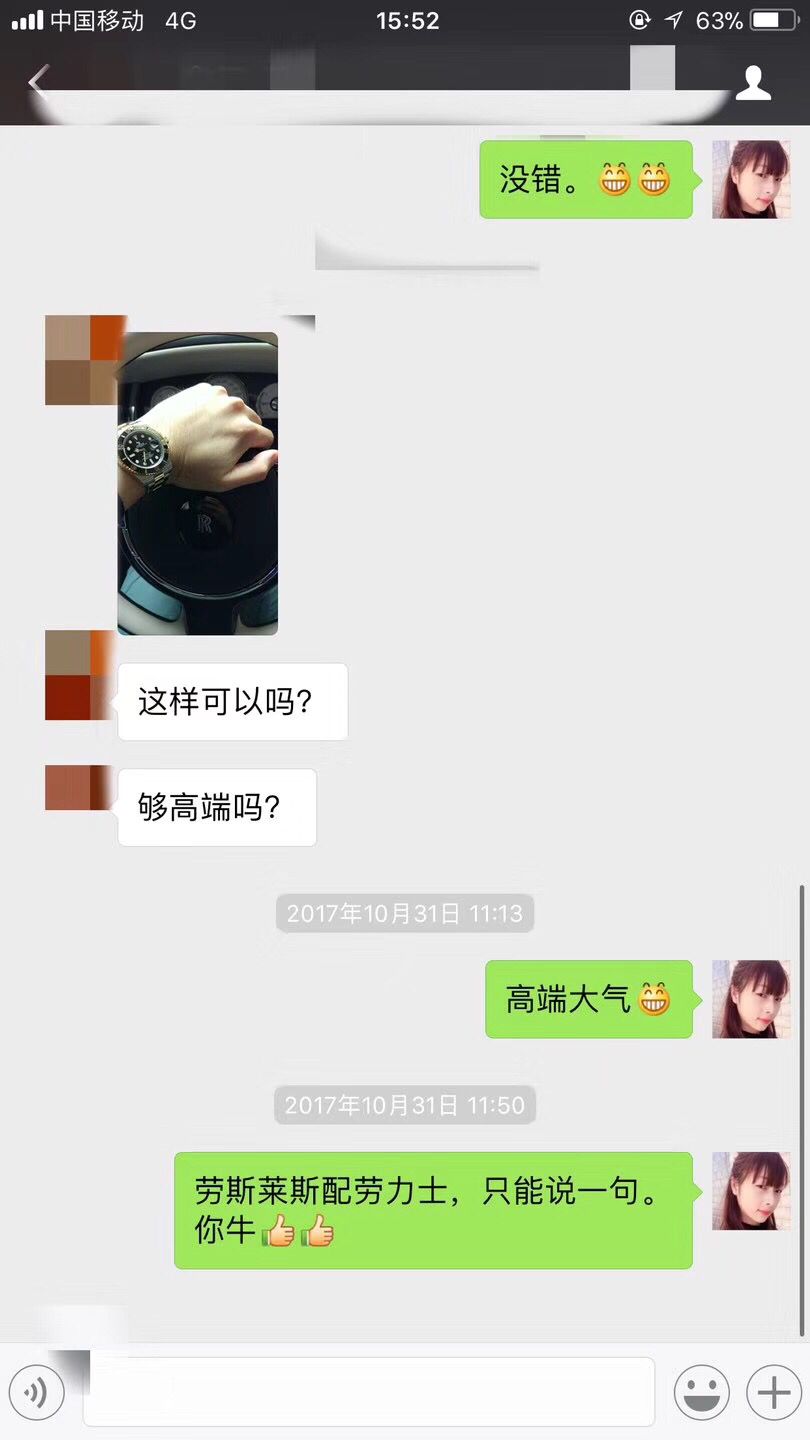Open the chat info profile icon

click(753, 84)
